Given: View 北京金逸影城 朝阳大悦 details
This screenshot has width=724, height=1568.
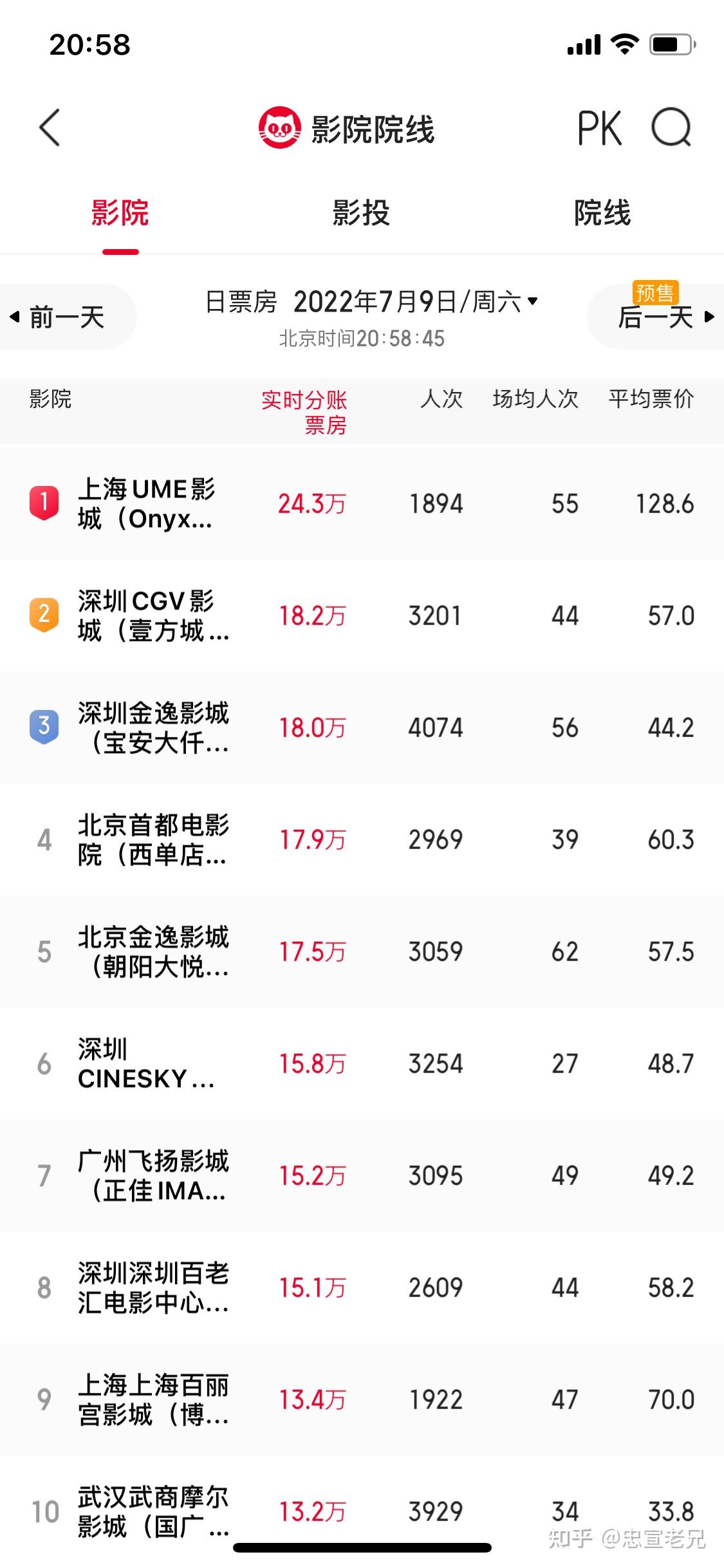Looking at the screenshot, I should click(362, 951).
